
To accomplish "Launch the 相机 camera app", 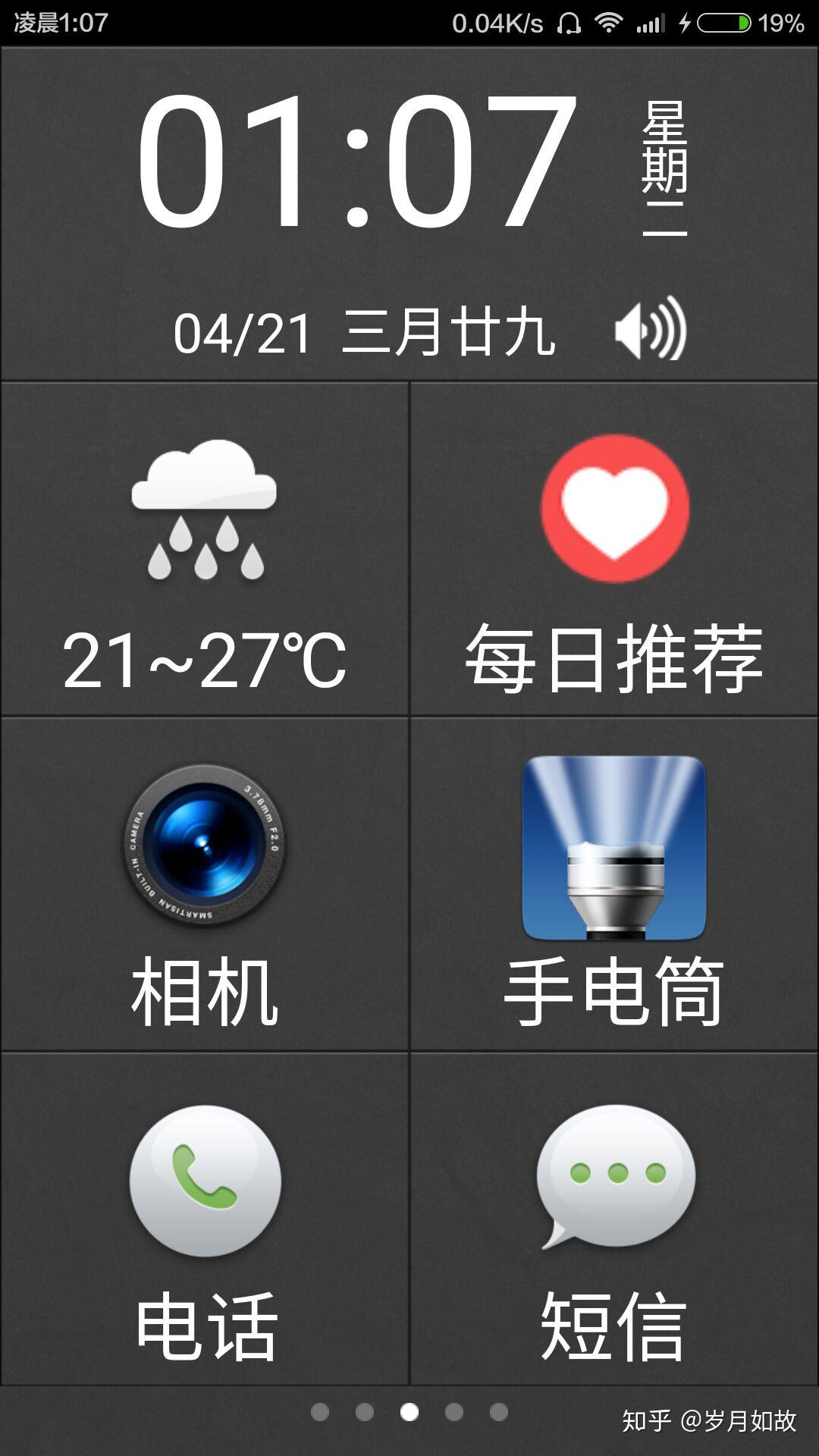I will (205, 884).
